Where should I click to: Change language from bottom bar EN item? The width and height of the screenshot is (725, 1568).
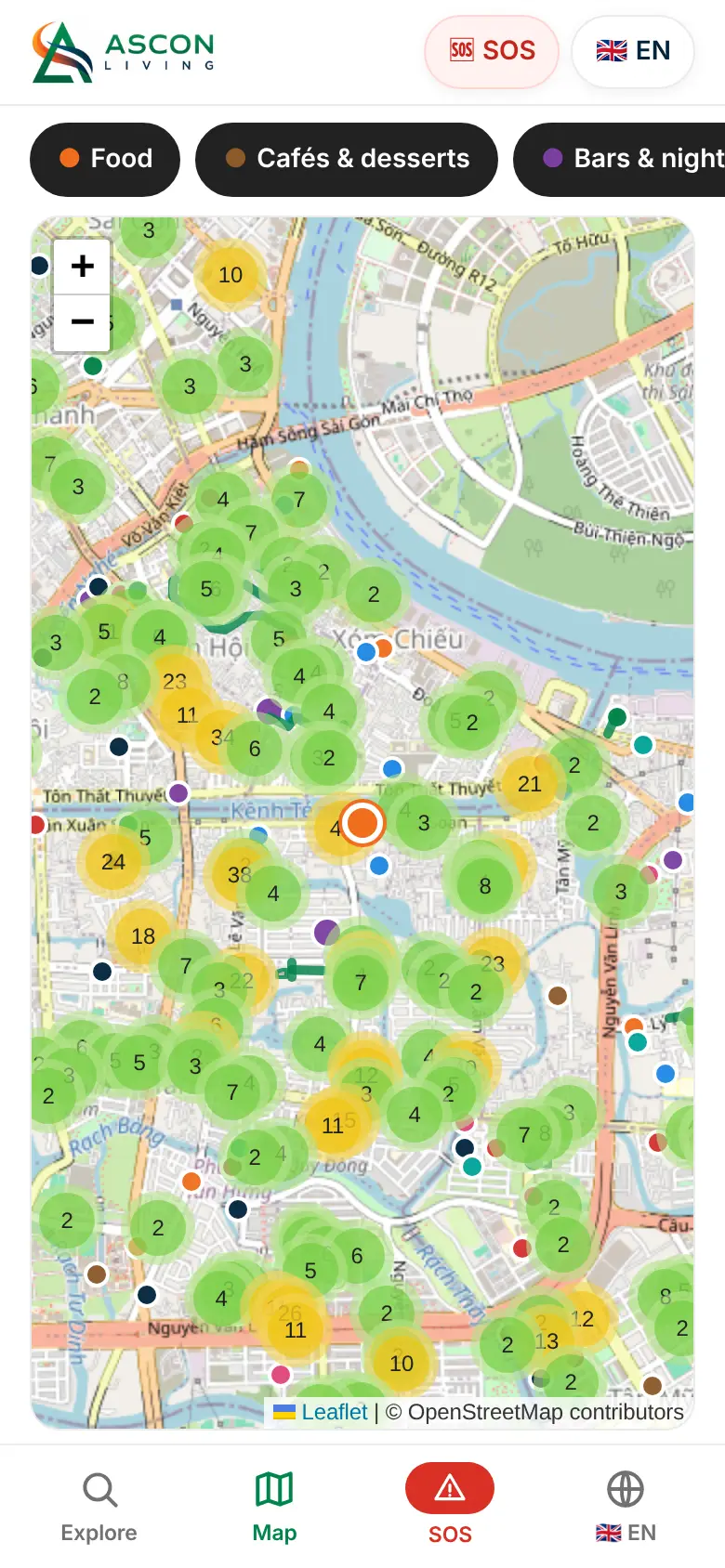click(x=626, y=1507)
